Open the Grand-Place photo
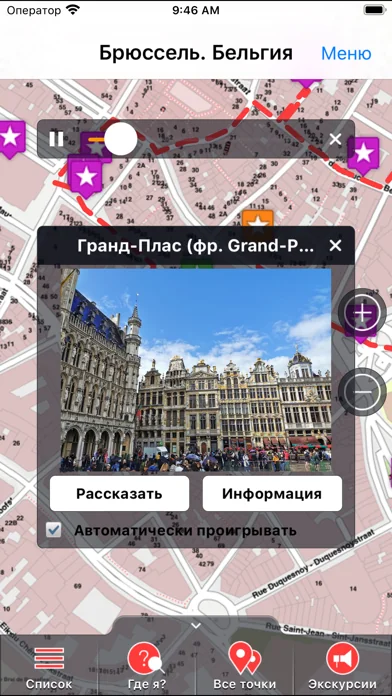The height and width of the screenshot is (696, 392). (x=196, y=370)
